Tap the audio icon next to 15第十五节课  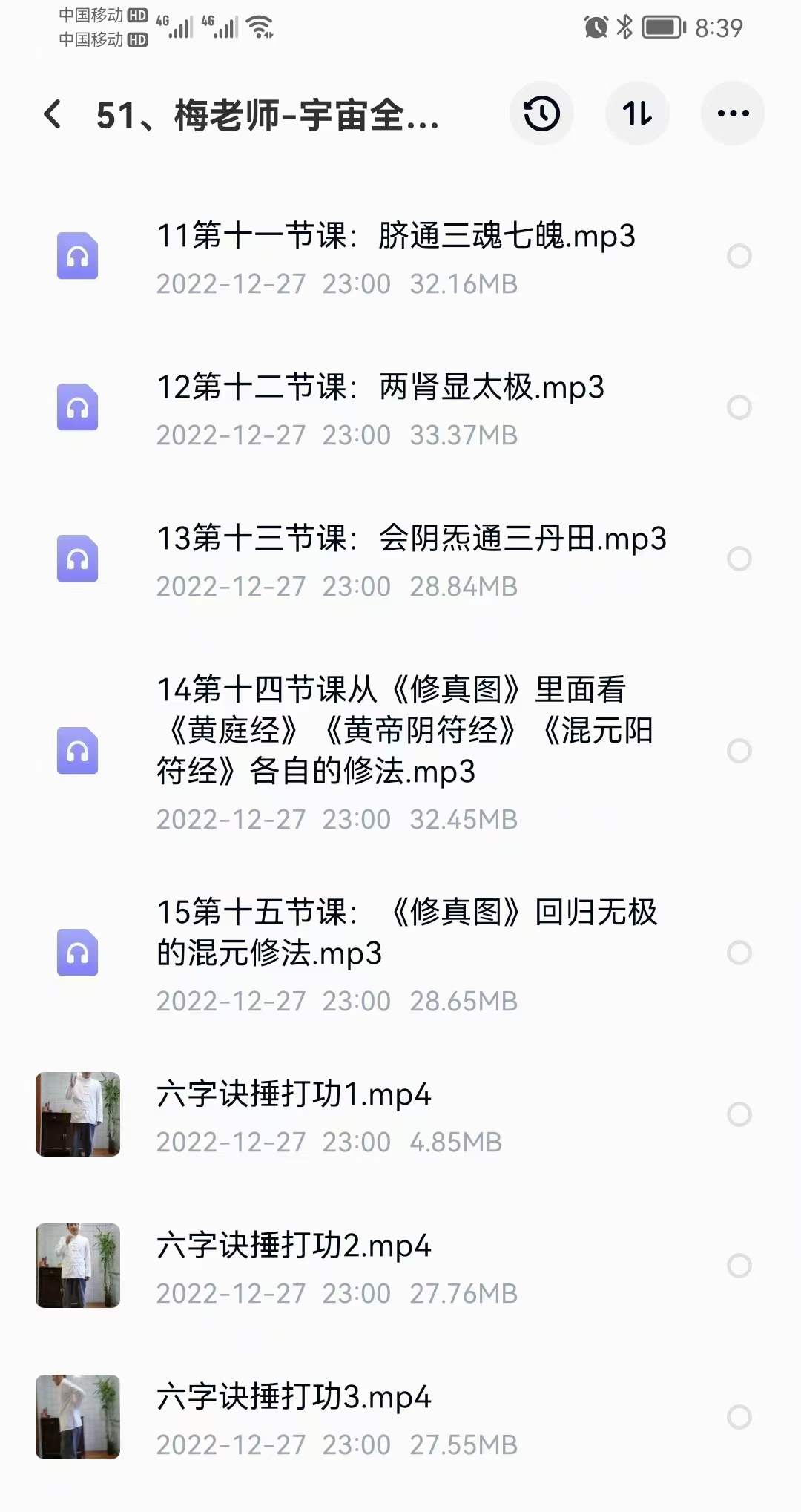77,955
